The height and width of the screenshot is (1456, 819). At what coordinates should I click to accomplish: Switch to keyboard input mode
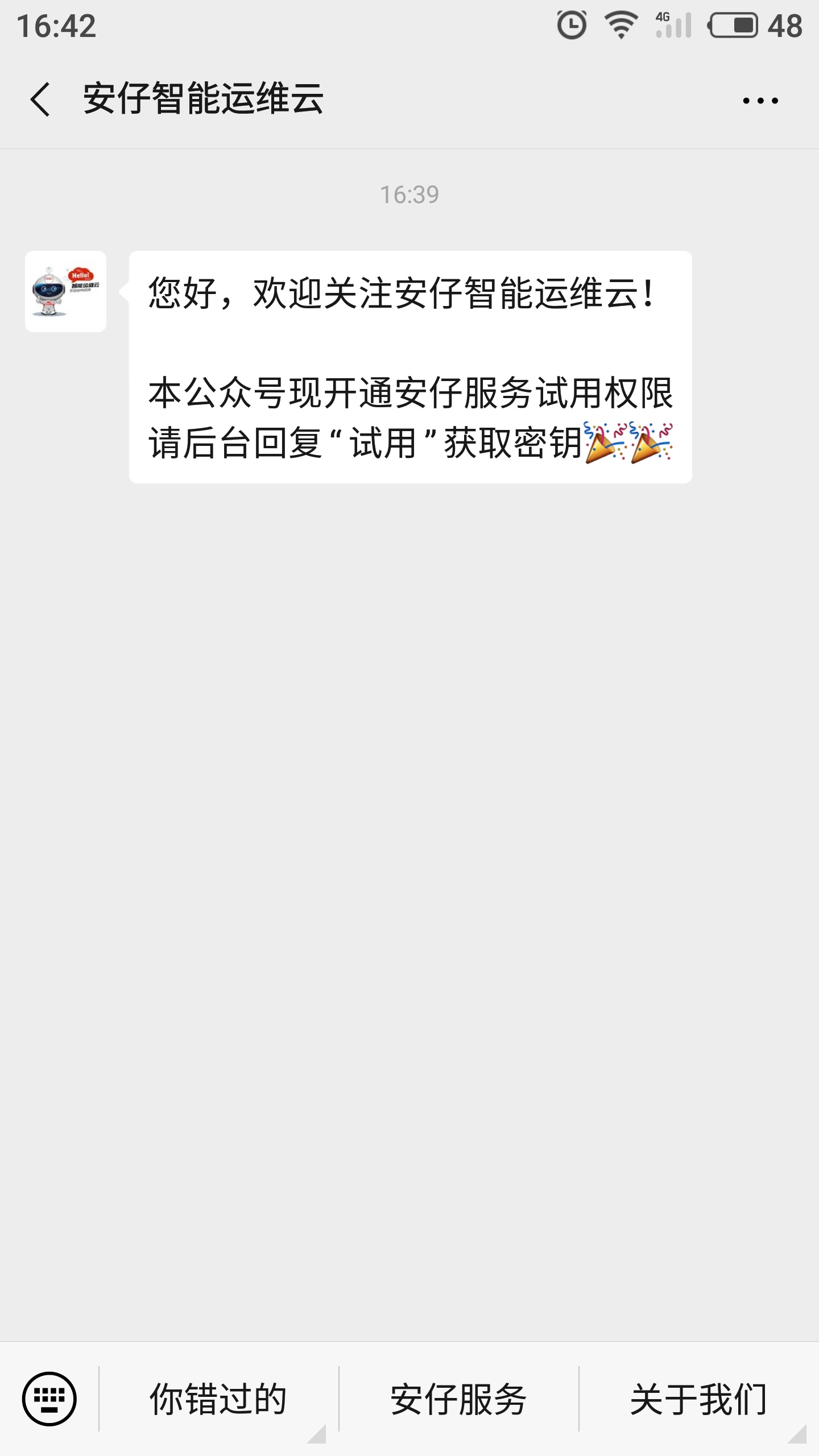[x=49, y=1399]
